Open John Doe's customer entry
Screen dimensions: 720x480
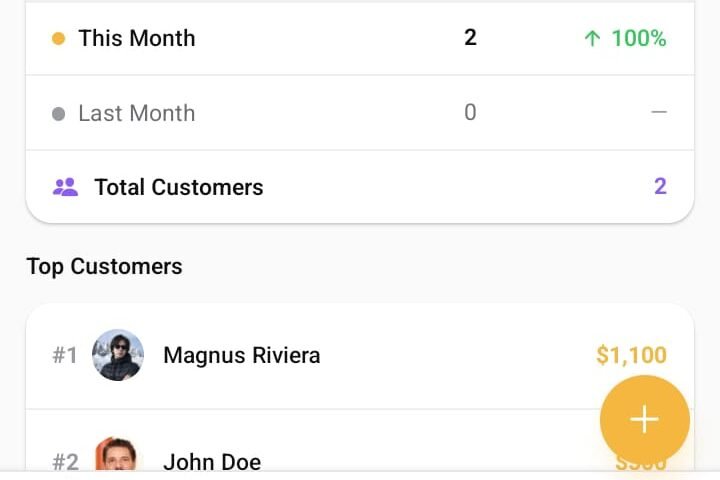pos(212,460)
